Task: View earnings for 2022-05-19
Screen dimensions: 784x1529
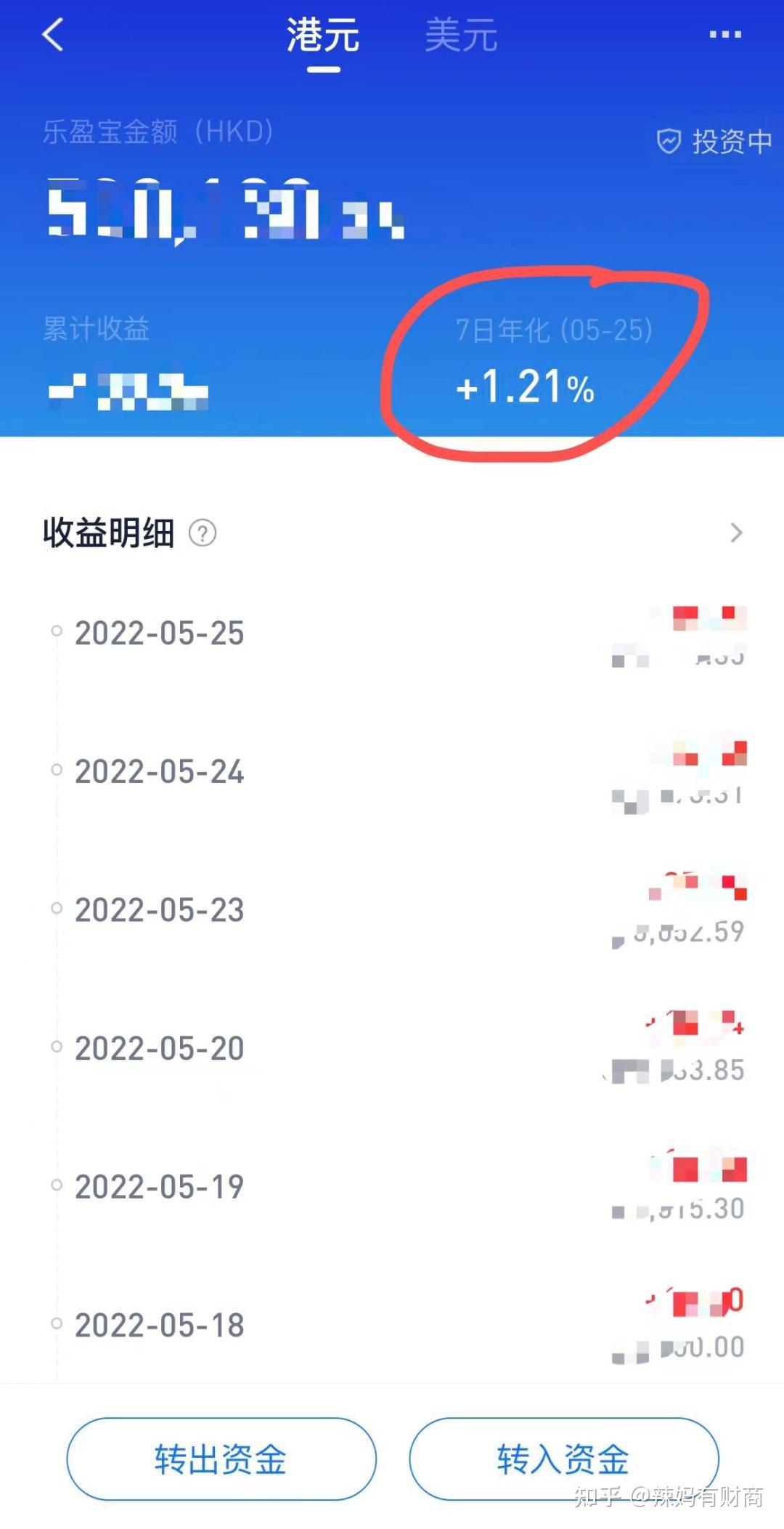Action: 158,1186
